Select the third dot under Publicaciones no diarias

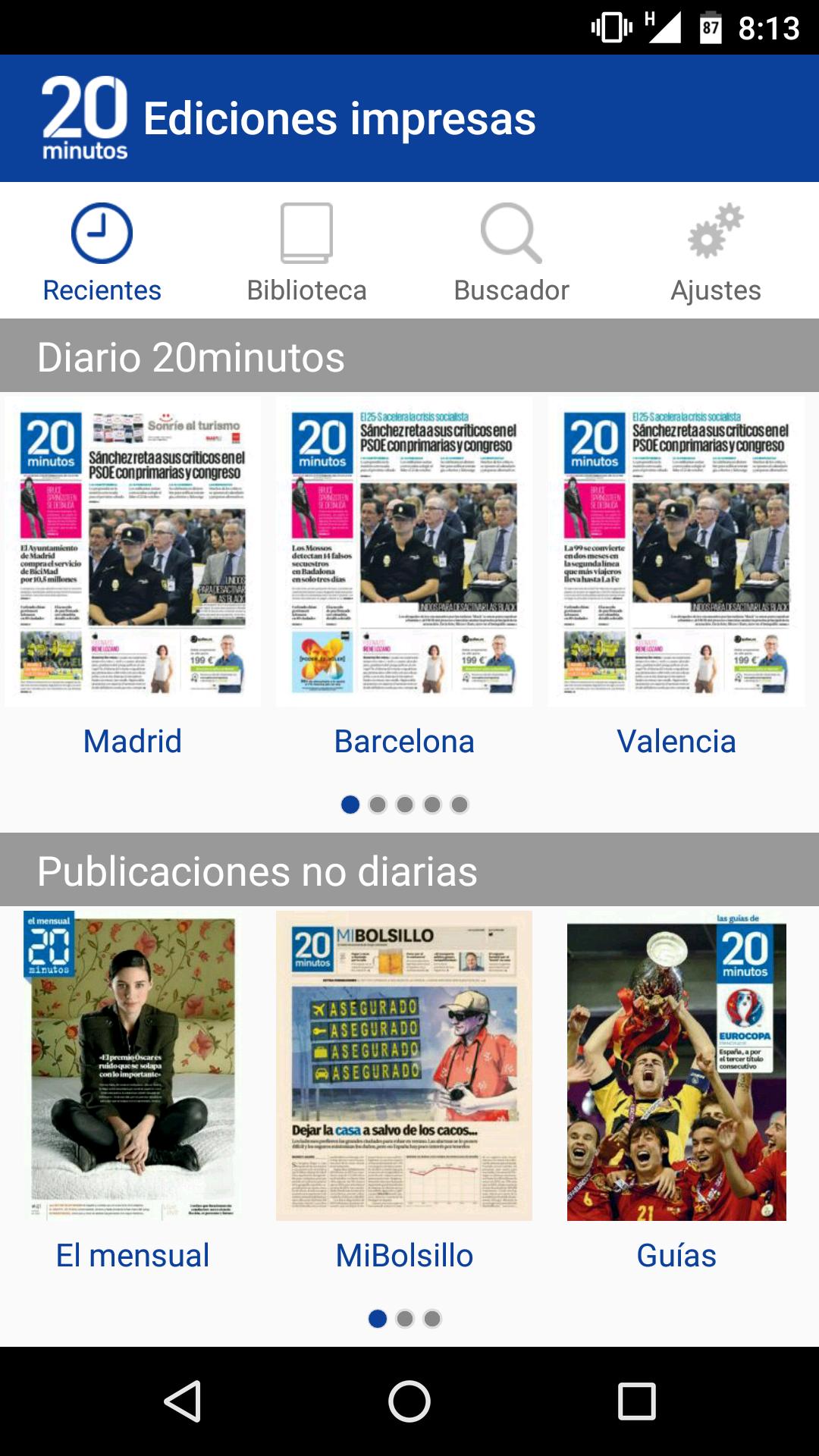pyautogui.click(x=431, y=1319)
